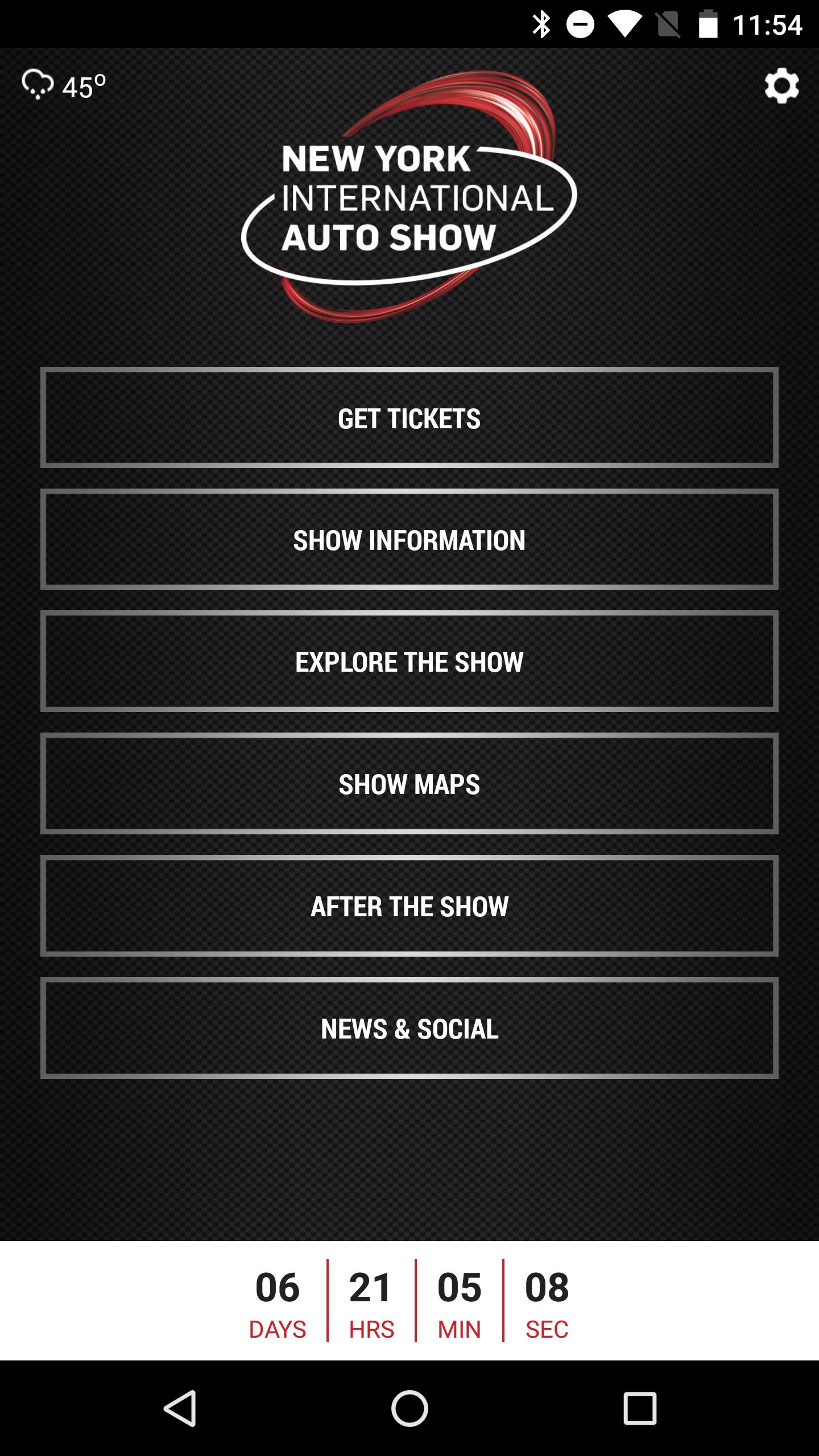The image size is (819, 1456).
Task: Open After the Show section
Action: pos(409,906)
